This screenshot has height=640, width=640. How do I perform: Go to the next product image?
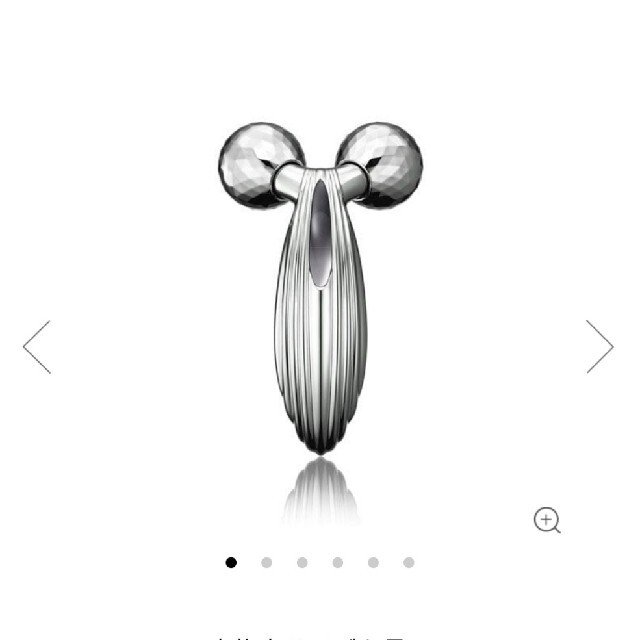pos(600,347)
